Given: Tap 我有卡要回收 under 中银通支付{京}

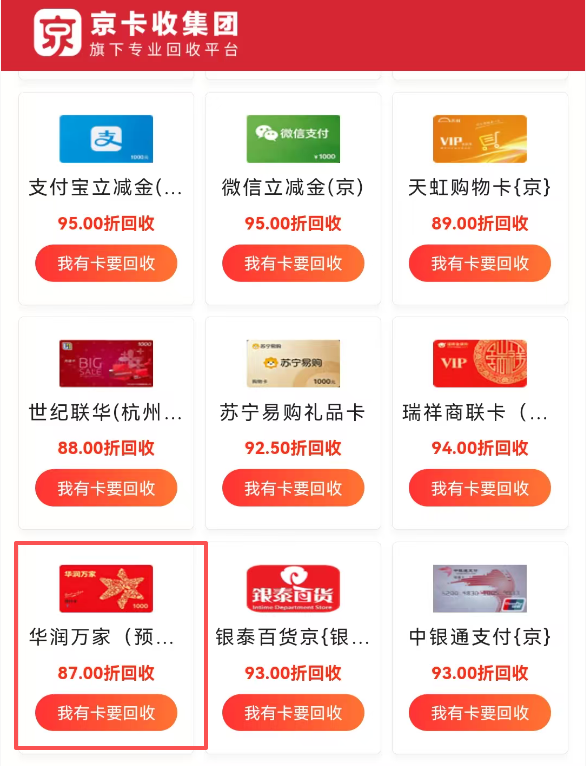Looking at the screenshot, I should point(480,712).
